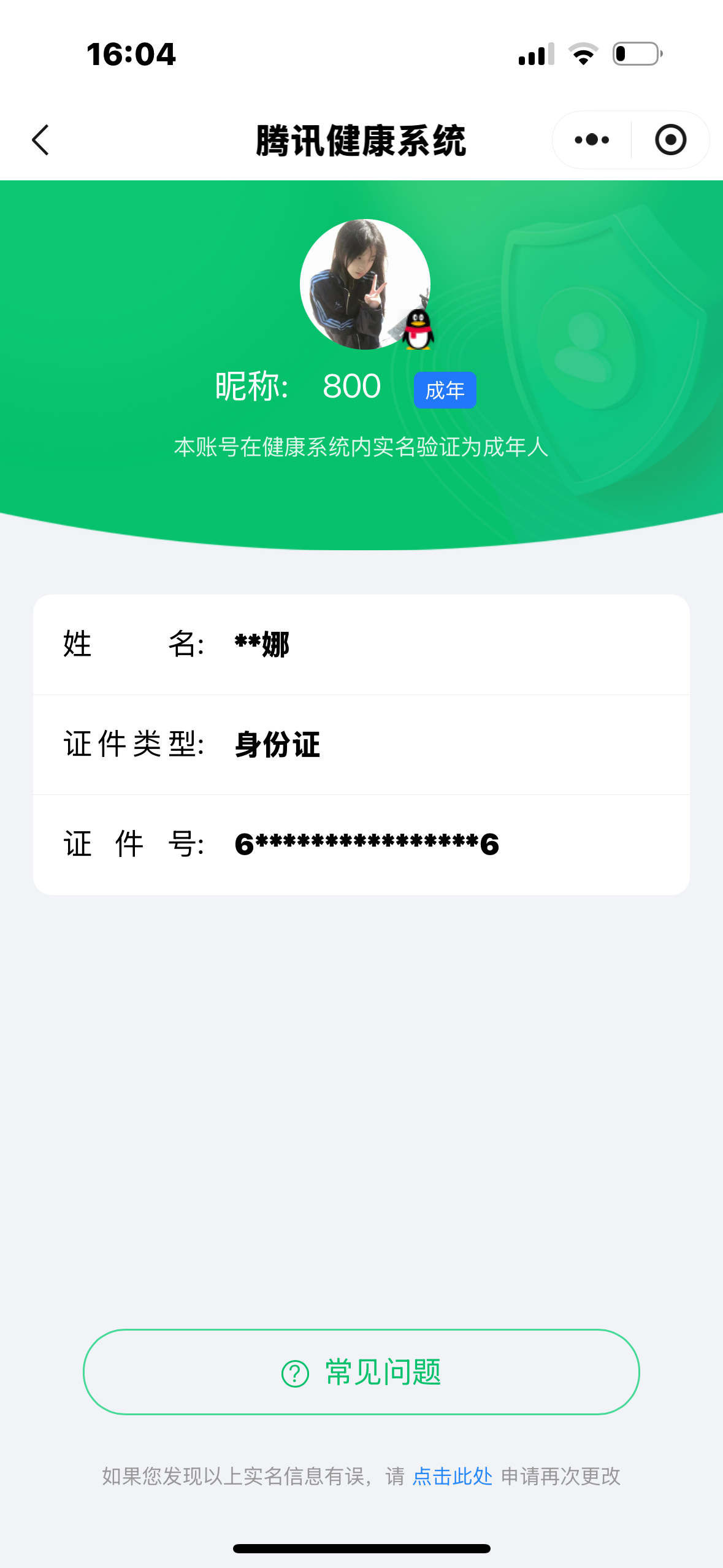Open the 常见问题 FAQ button
The width and height of the screenshot is (723, 1568).
tap(361, 1372)
